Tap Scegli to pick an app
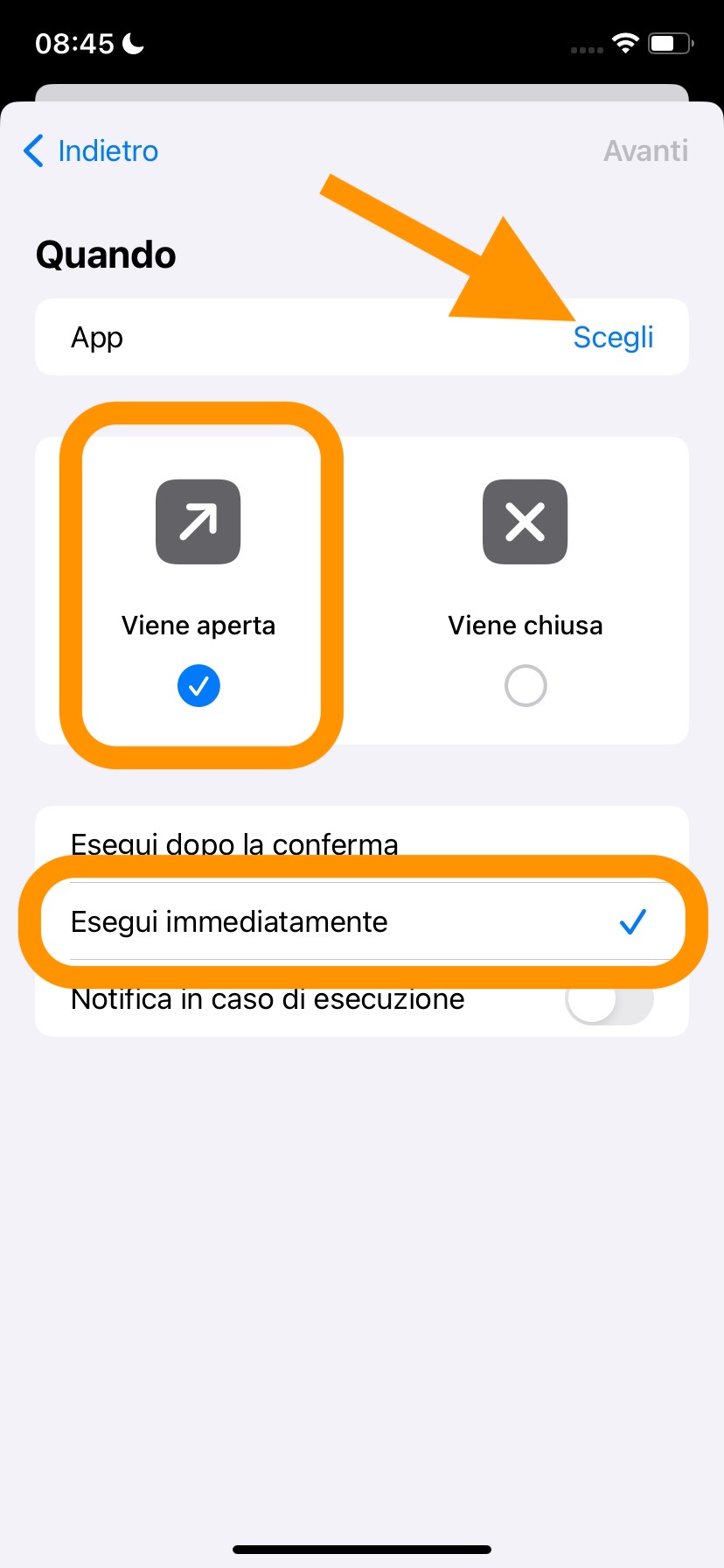Image resolution: width=724 pixels, height=1568 pixels. pyautogui.click(x=613, y=338)
